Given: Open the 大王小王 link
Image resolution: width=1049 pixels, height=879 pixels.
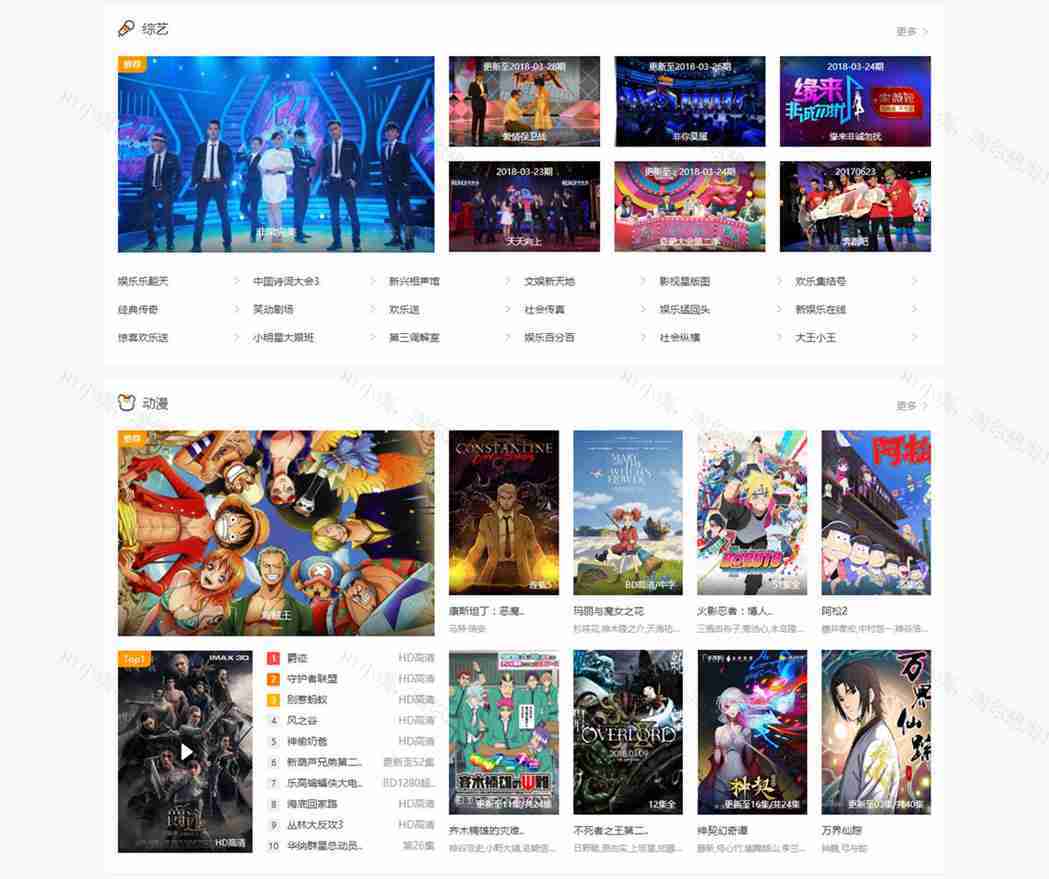Looking at the screenshot, I should [815, 338].
